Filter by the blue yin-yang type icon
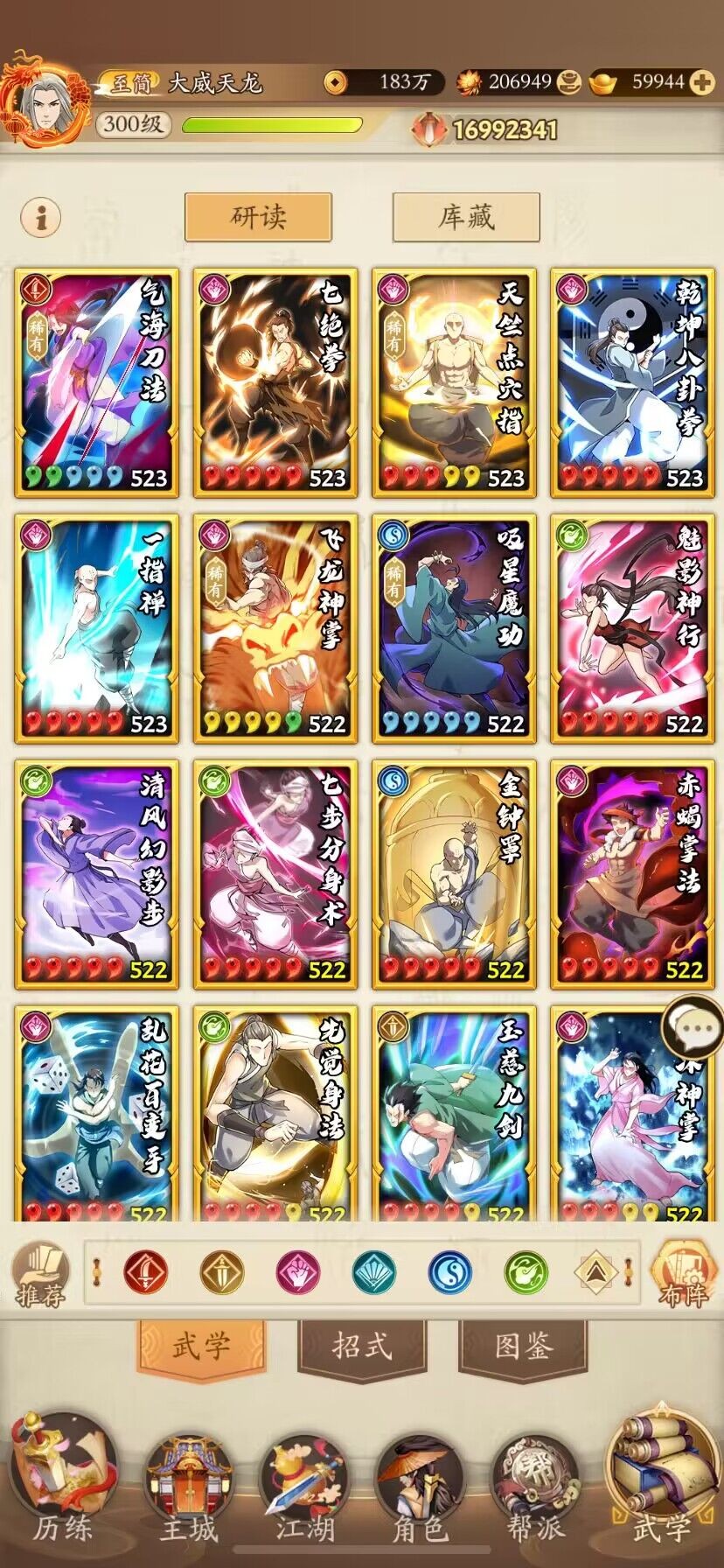 449,1273
